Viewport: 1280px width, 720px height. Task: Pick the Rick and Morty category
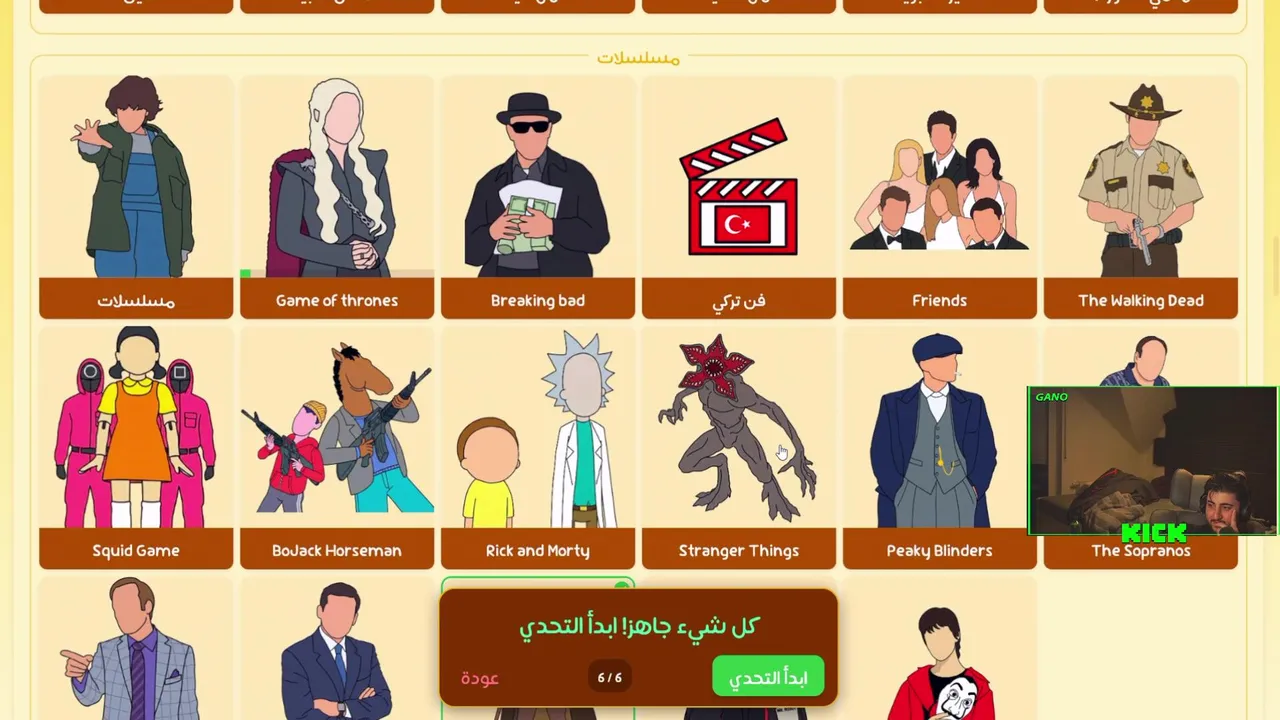(x=538, y=448)
